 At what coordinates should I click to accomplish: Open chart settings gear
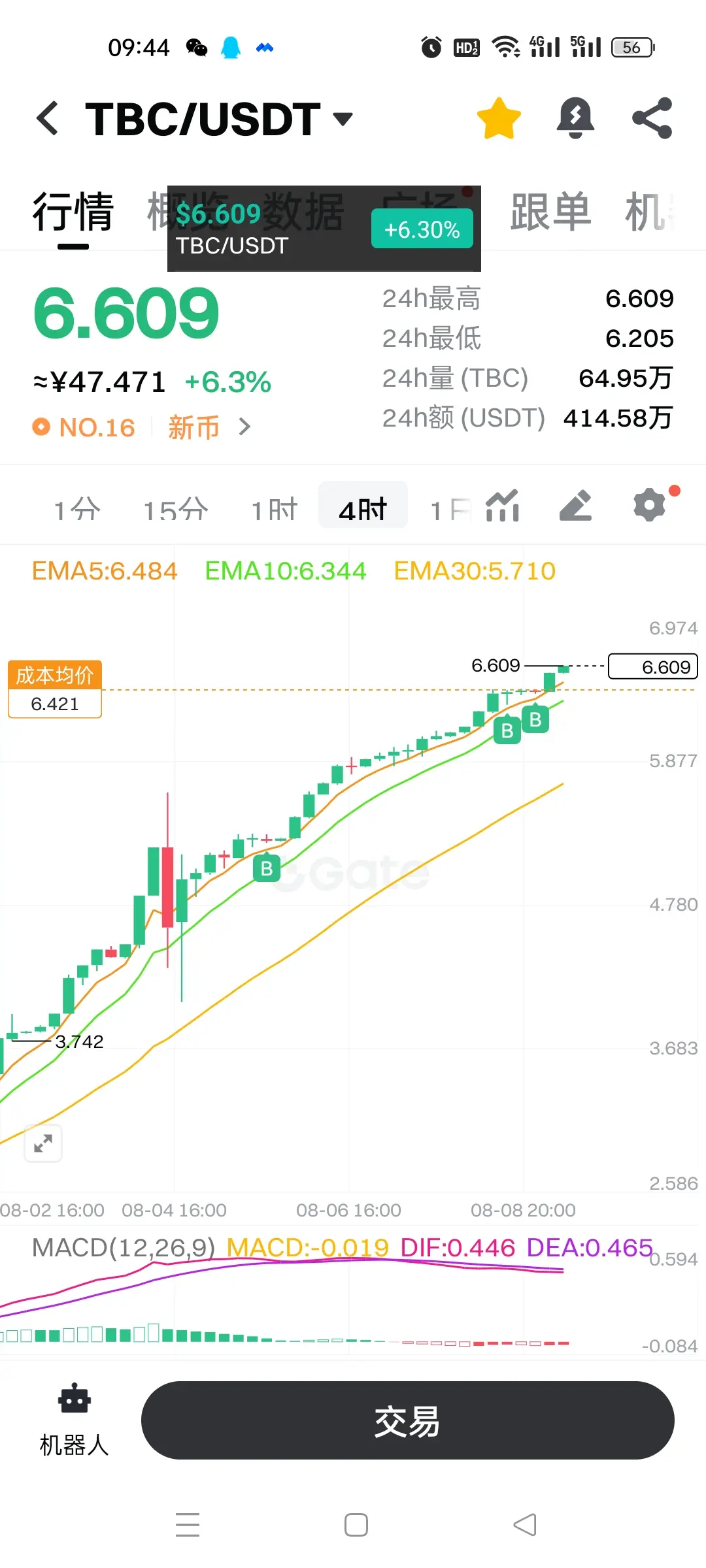650,506
